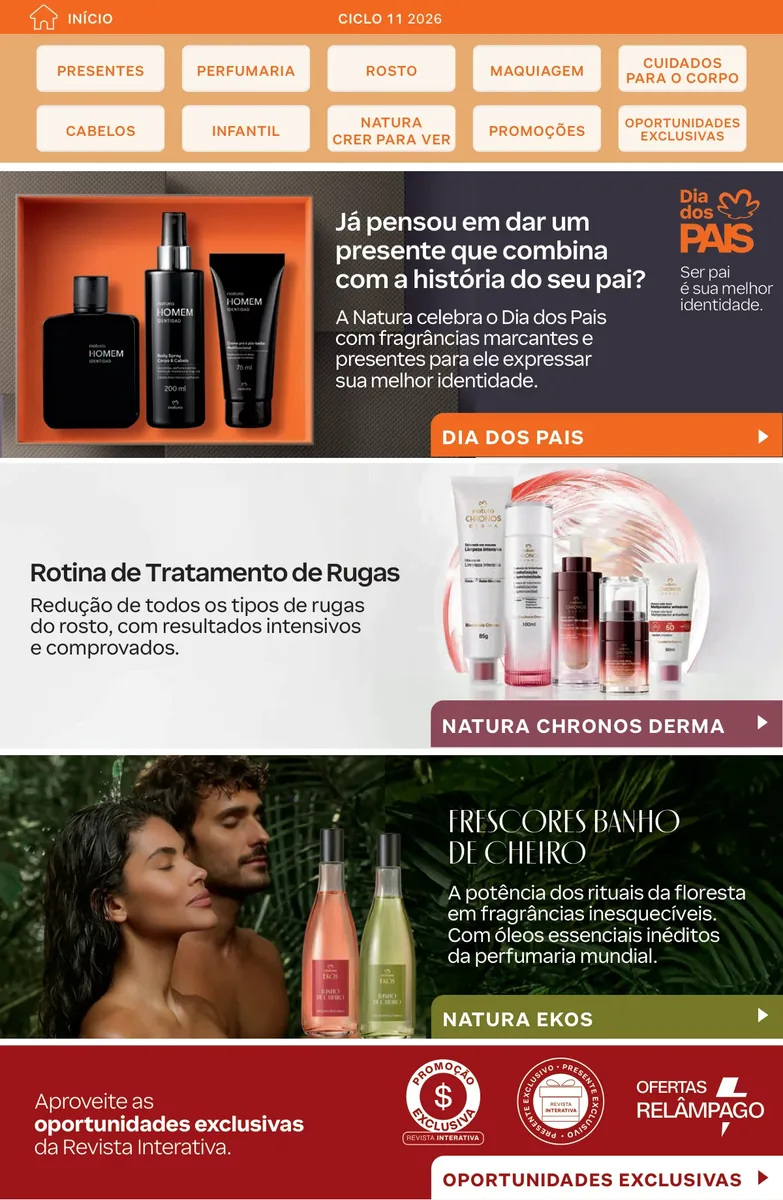Tap the Dia dos Pais banner button
Image resolution: width=783 pixels, height=1200 pixels.
(x=606, y=436)
